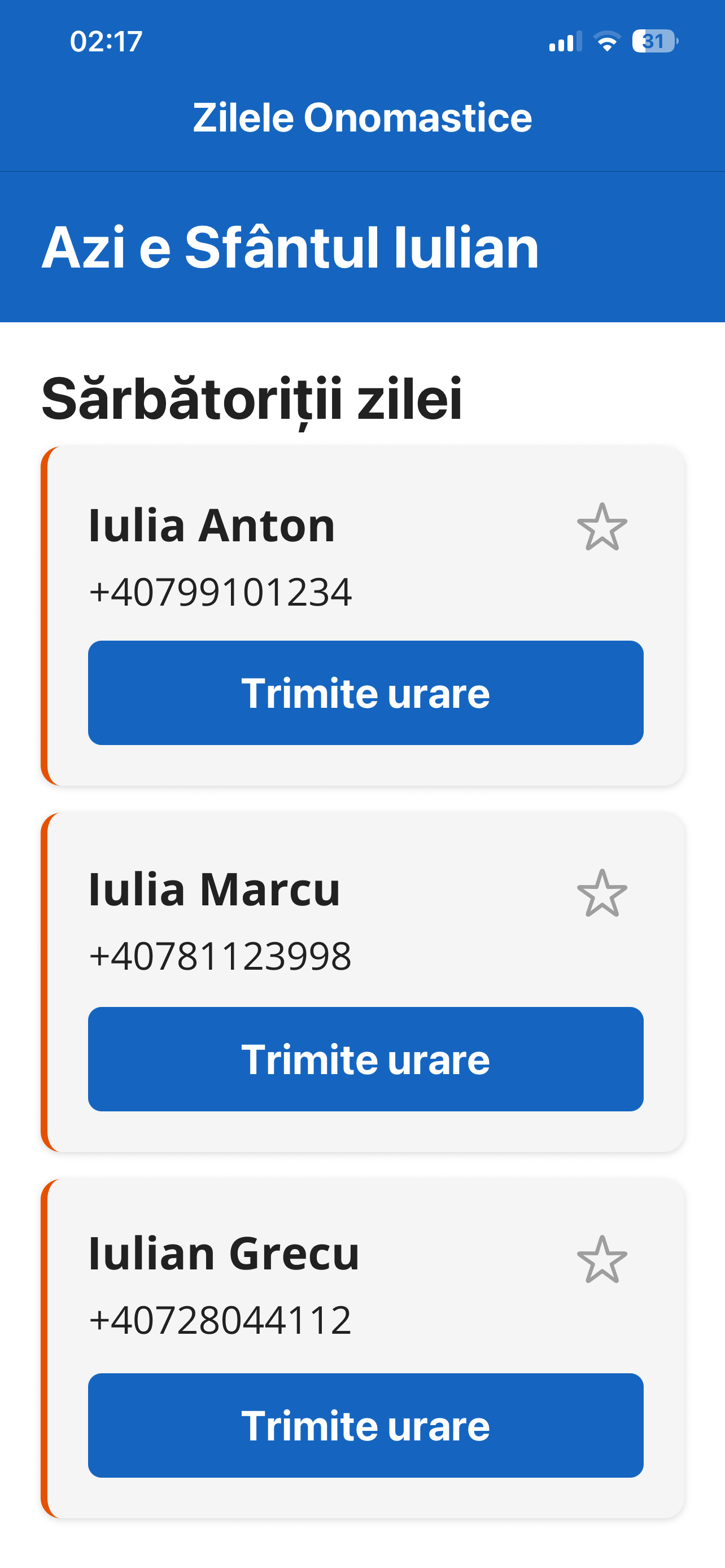This screenshot has height=1568, width=725.
Task: Click the Wi-Fi icon in the status bar
Action: tap(606, 41)
